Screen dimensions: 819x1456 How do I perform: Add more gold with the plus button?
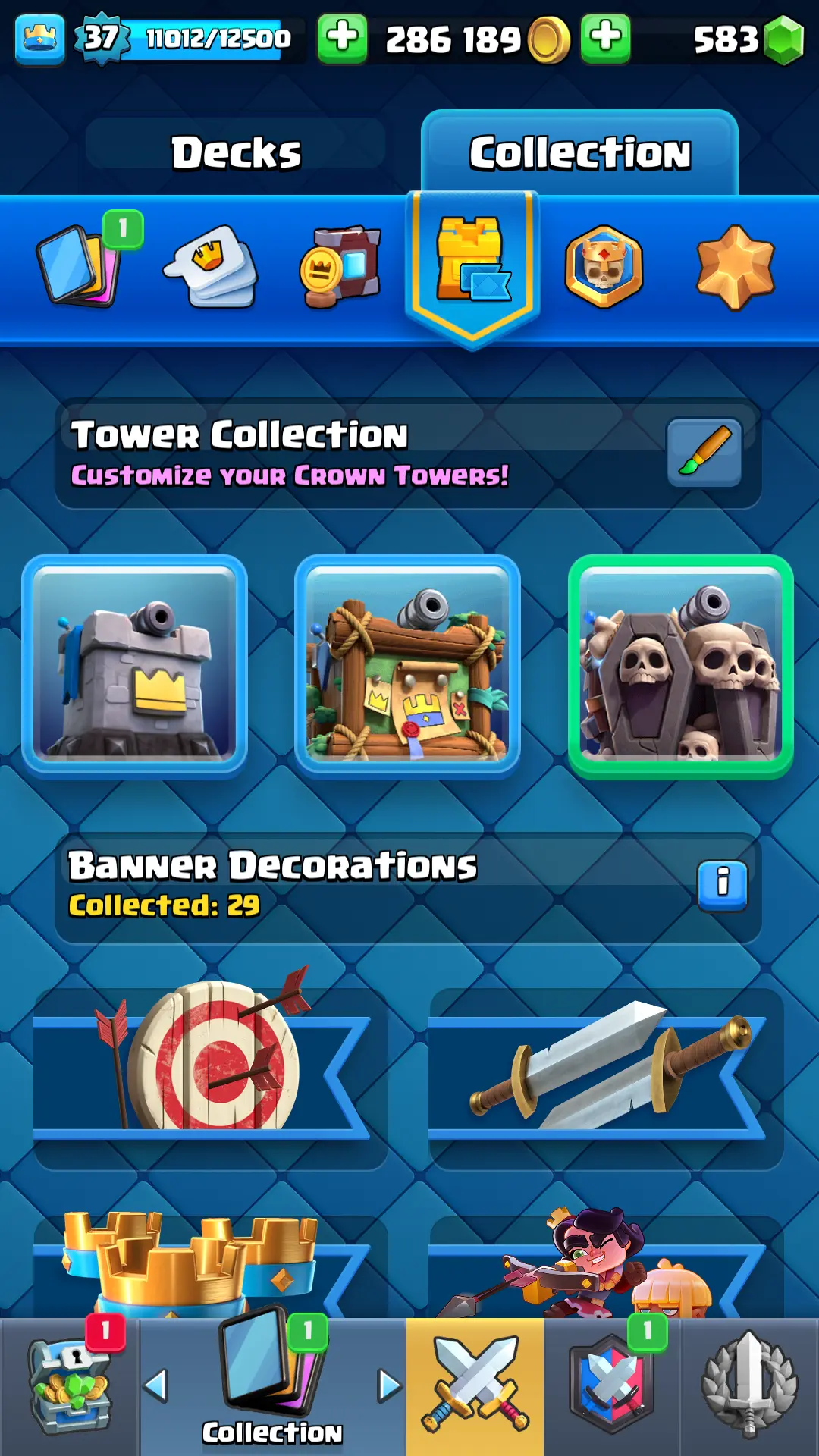[605, 38]
